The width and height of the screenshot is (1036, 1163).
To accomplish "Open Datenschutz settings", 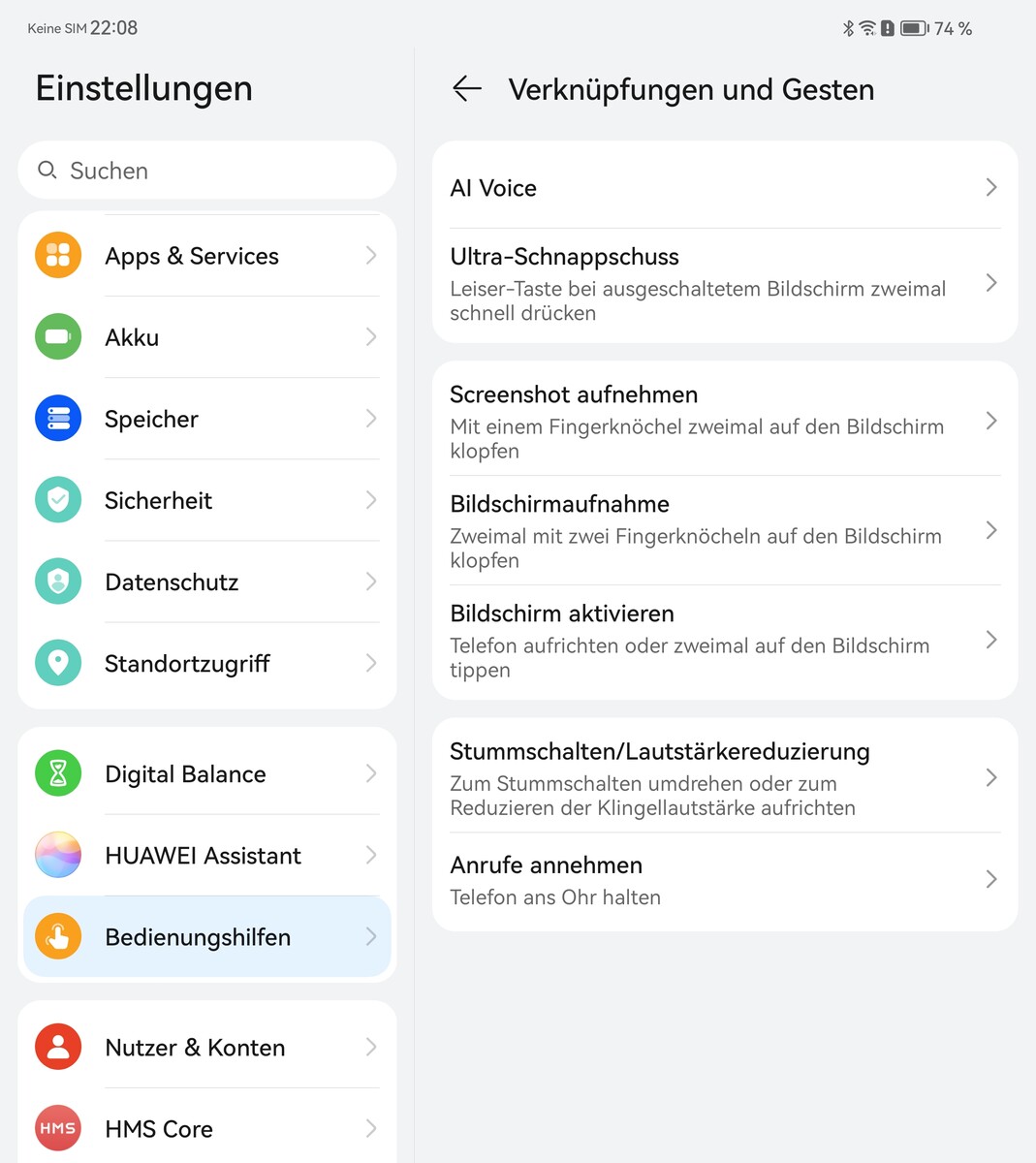I will coord(206,581).
